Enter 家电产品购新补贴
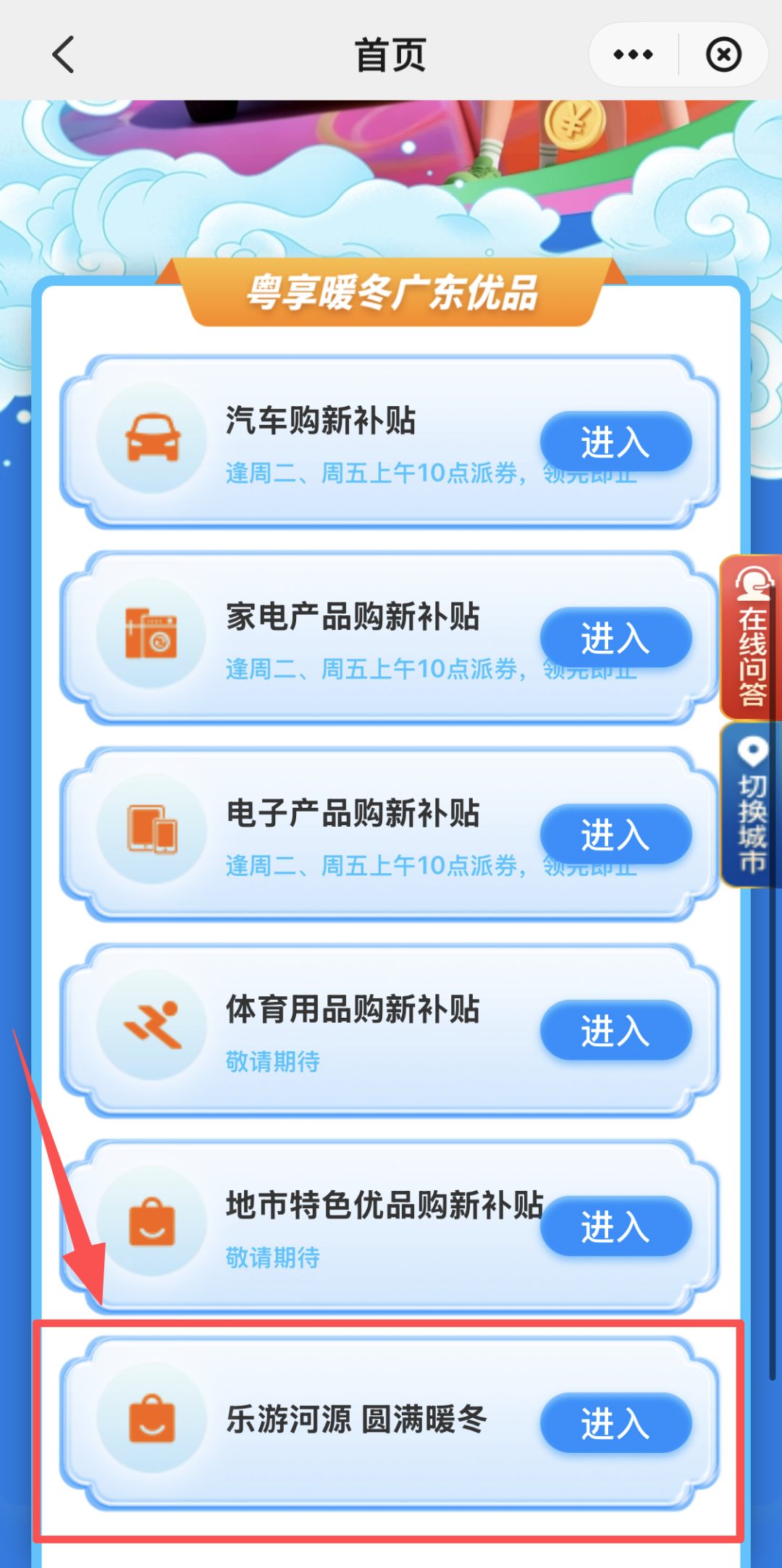This screenshot has height=1568, width=782. tap(615, 638)
